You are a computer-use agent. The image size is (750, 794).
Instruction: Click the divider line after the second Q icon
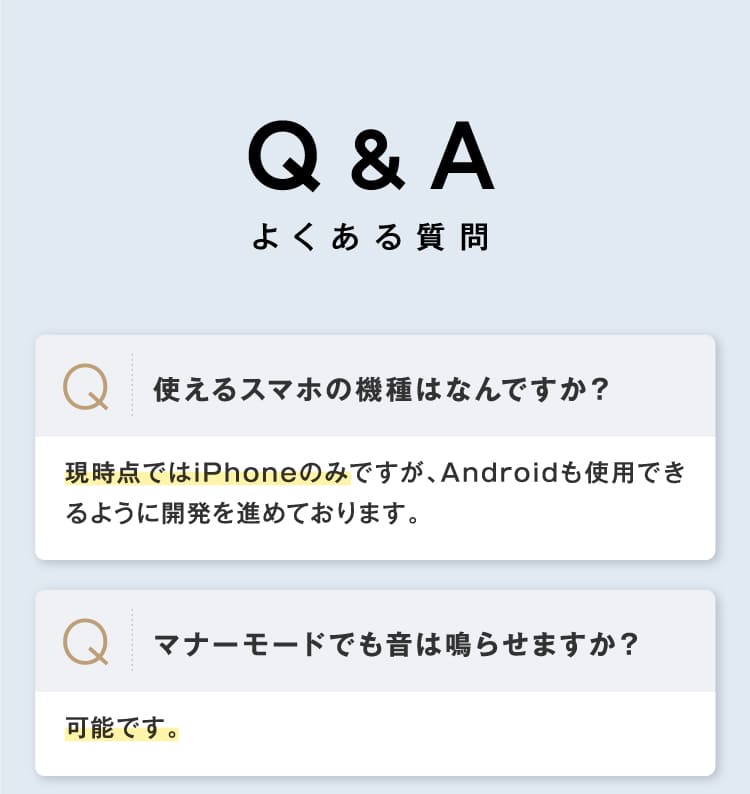pos(131,640)
